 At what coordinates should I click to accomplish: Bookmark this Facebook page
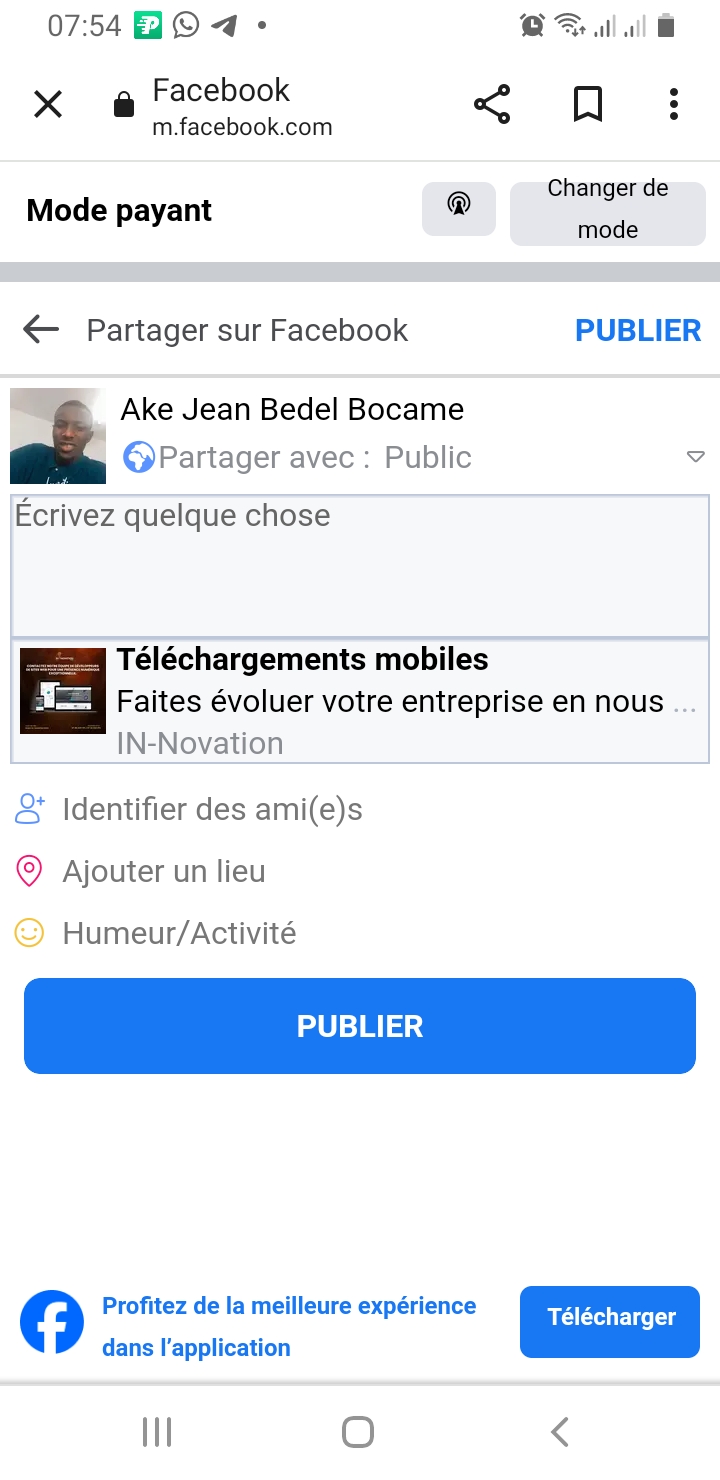click(588, 104)
